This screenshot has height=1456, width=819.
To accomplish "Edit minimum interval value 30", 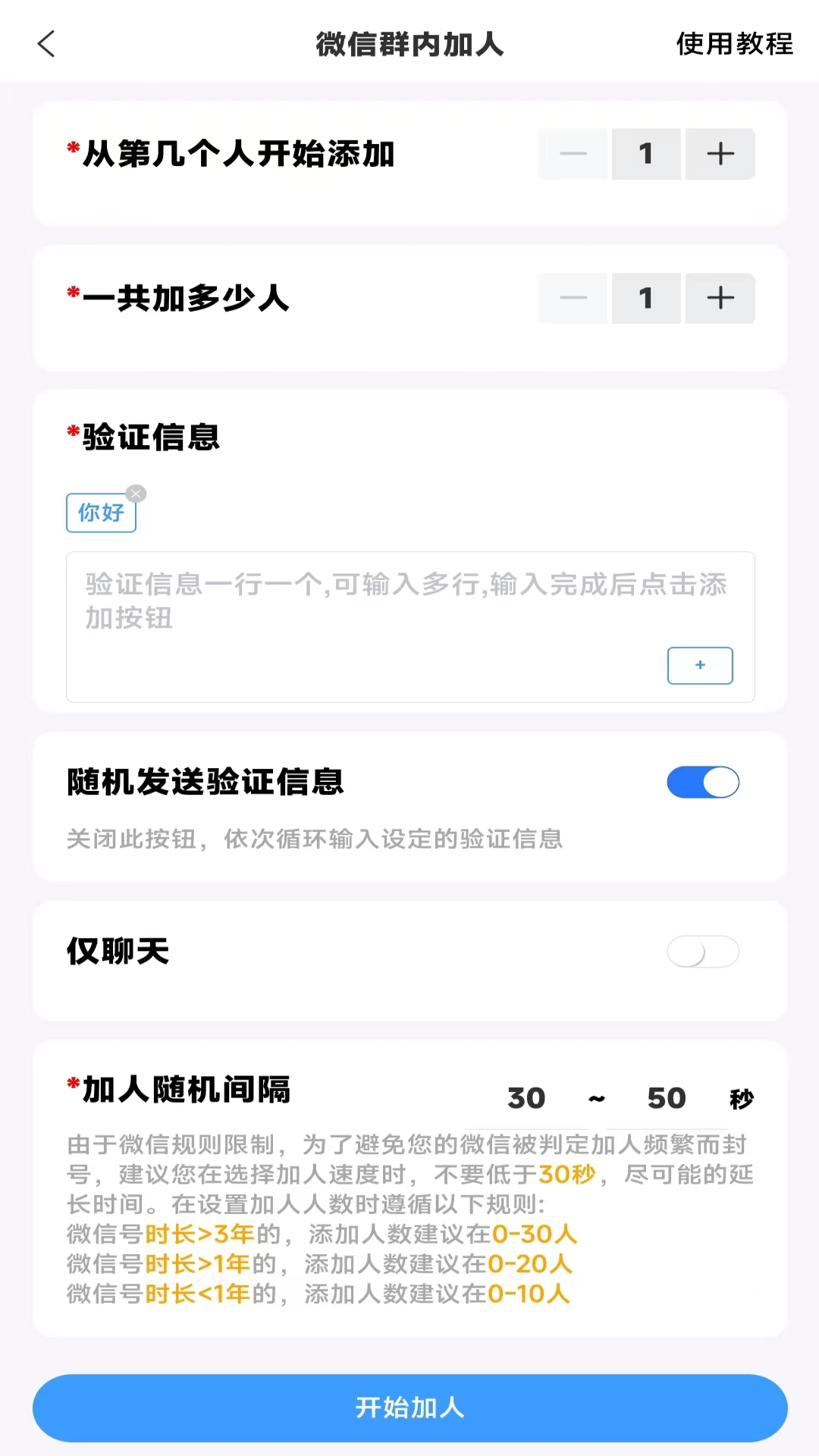I will 526,1098.
